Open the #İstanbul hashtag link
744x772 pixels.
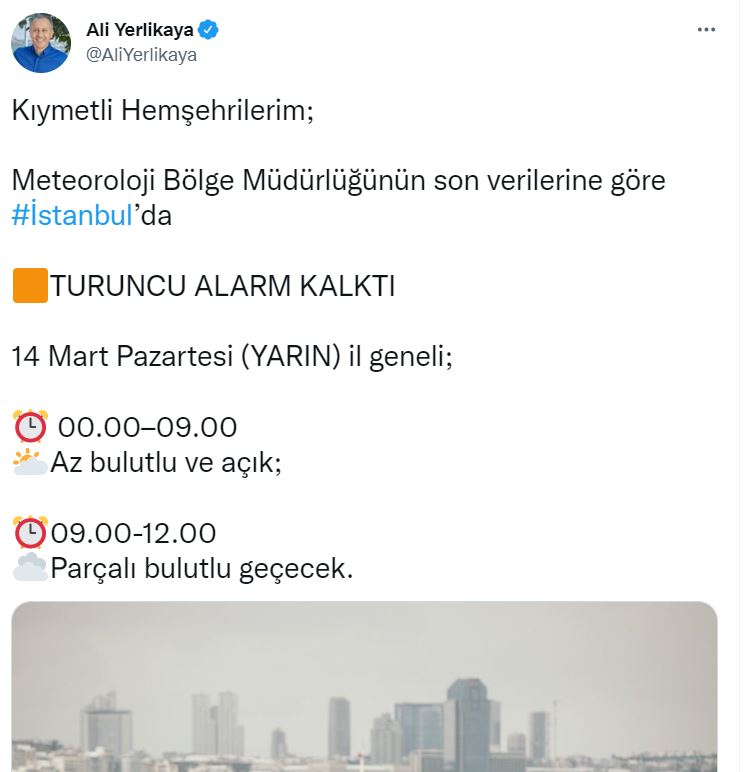tap(72, 215)
